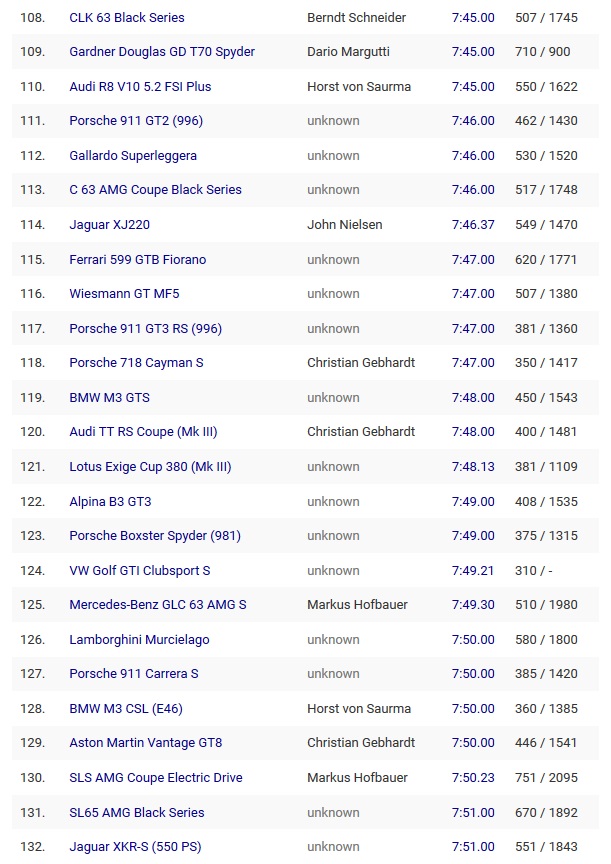
Task: Select the Gallardo Superleggera link
Action: tap(132, 156)
